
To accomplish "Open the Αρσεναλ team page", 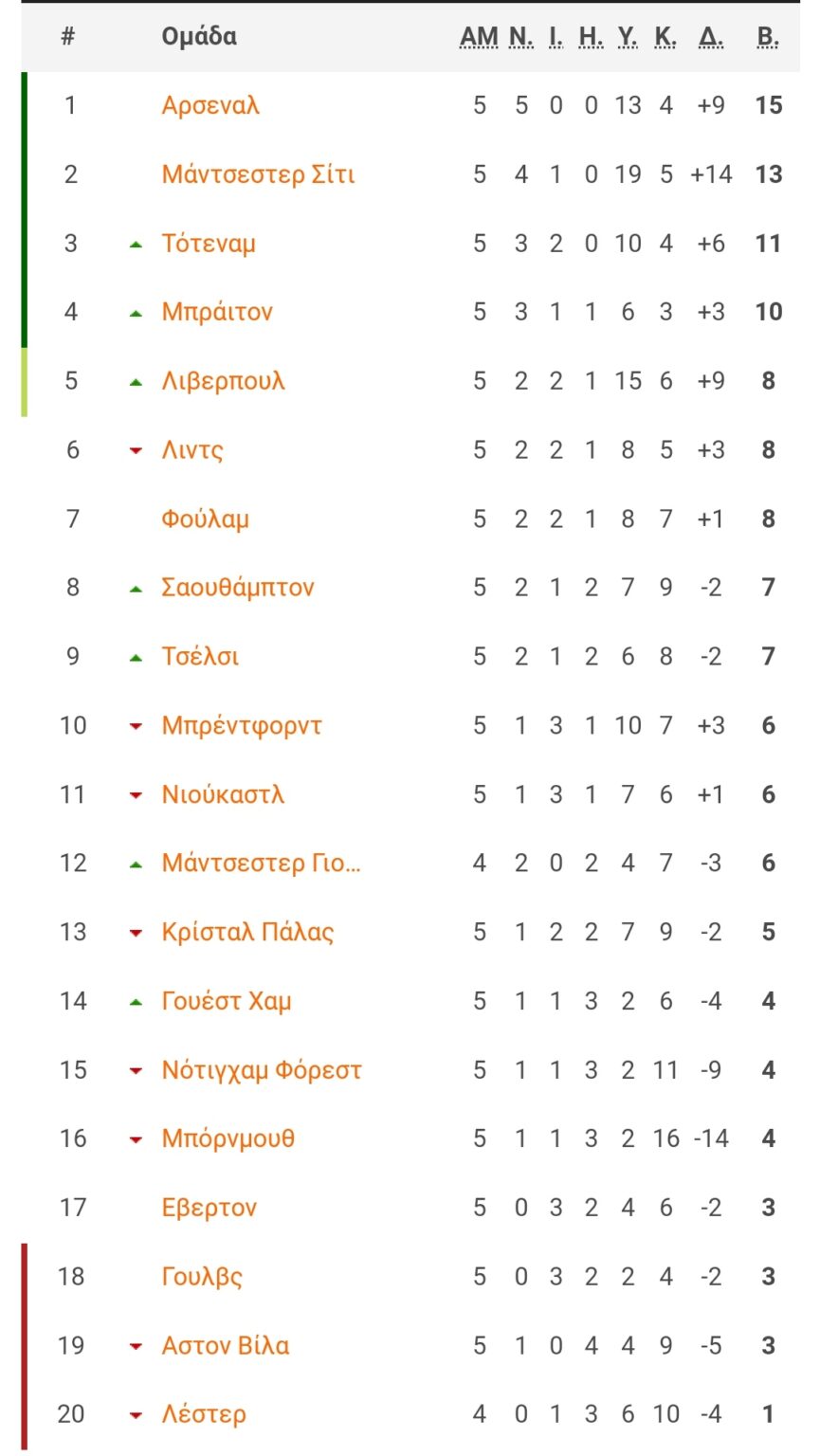I will (x=210, y=105).
